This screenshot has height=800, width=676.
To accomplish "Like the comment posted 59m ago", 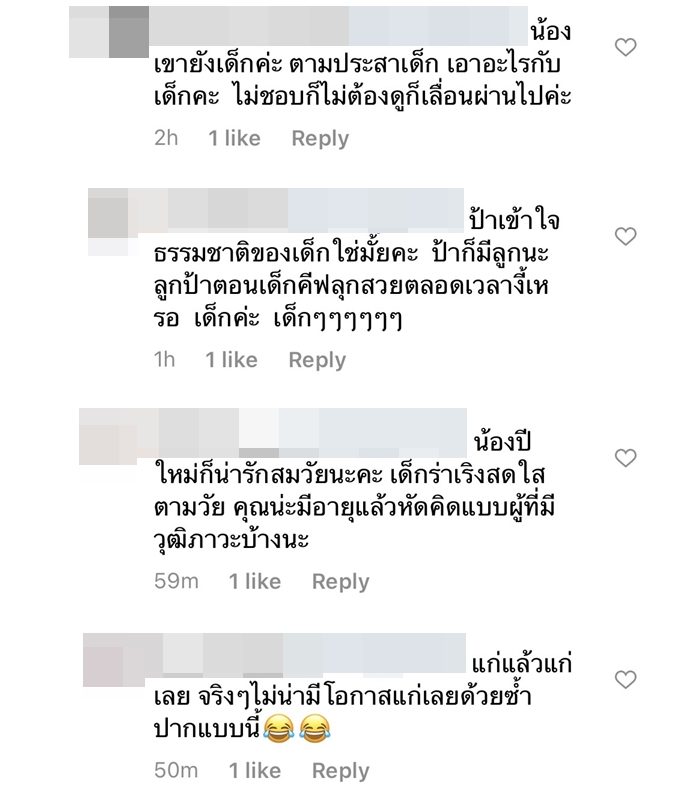I will (x=625, y=459).
